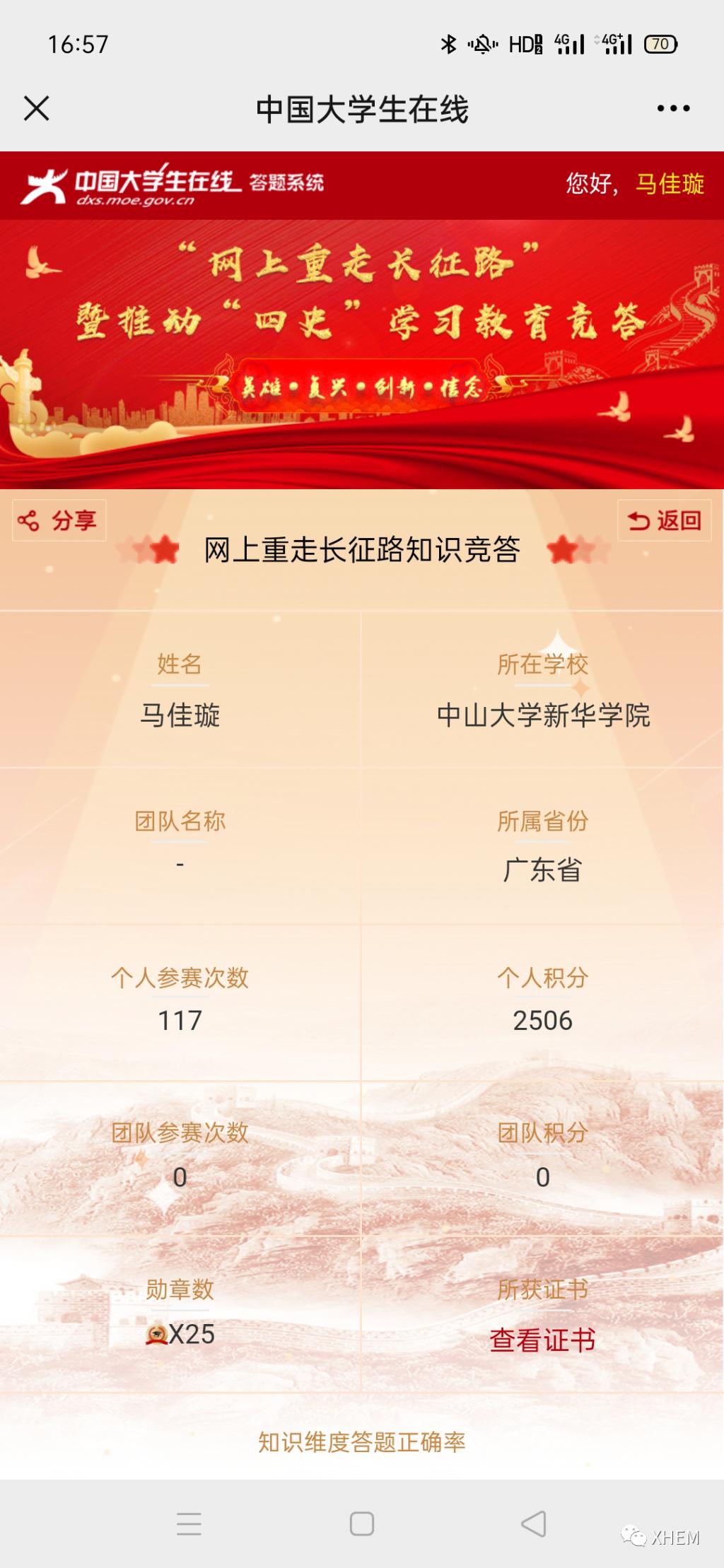Go to the system home screen
The width and height of the screenshot is (724, 1568).
point(362,1523)
